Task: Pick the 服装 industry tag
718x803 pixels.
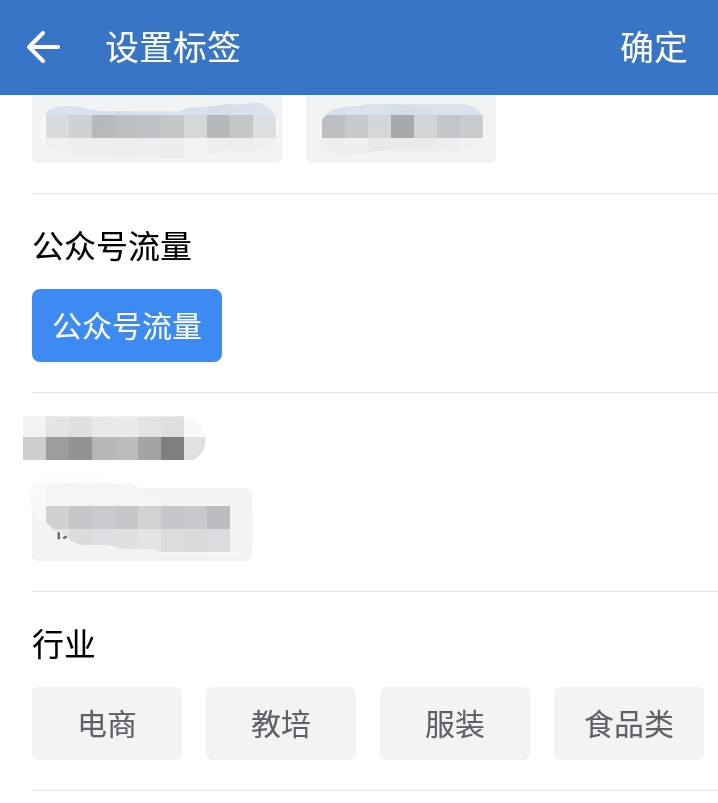Action: click(455, 724)
